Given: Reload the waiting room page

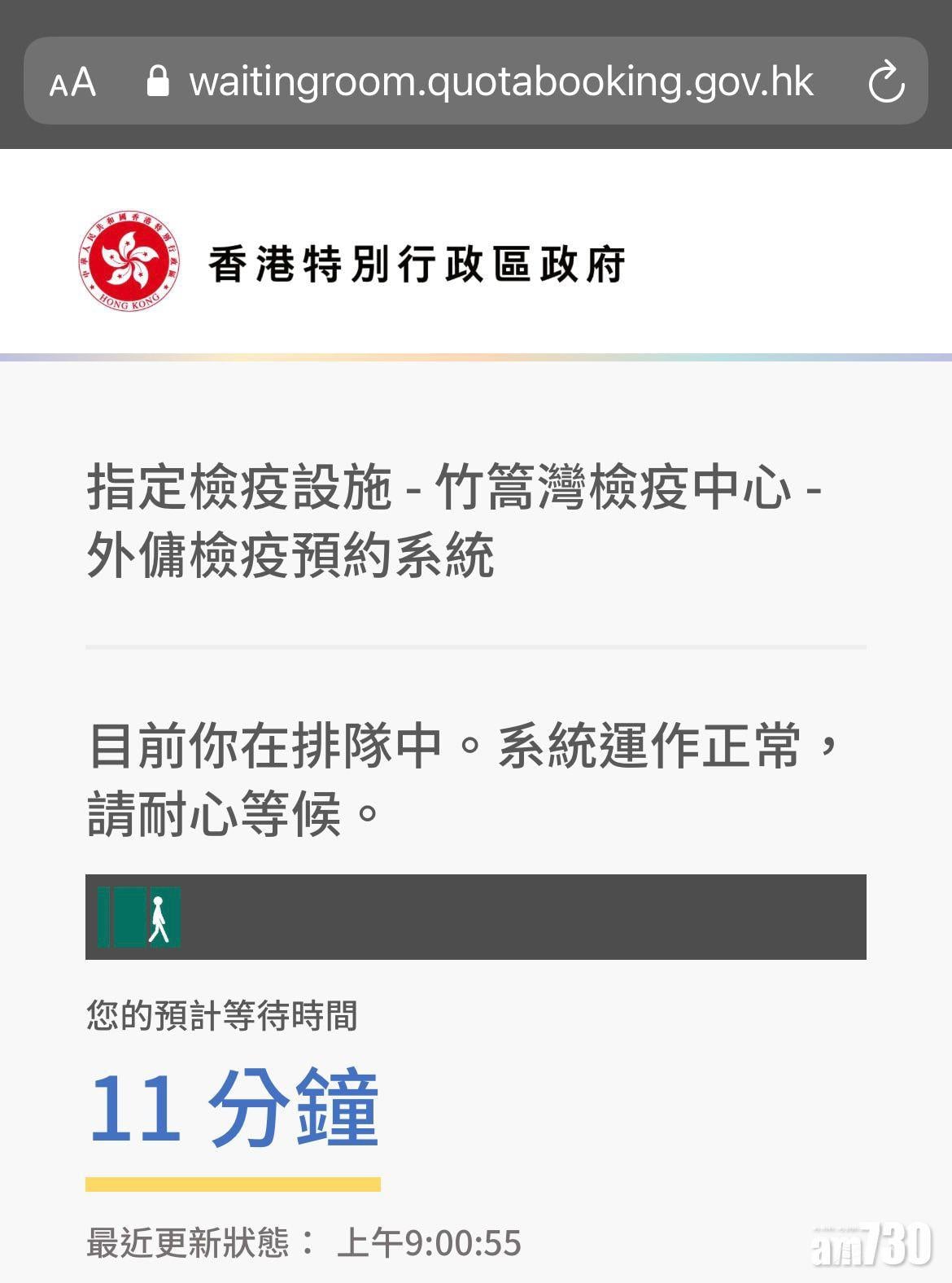Looking at the screenshot, I should [885, 82].
